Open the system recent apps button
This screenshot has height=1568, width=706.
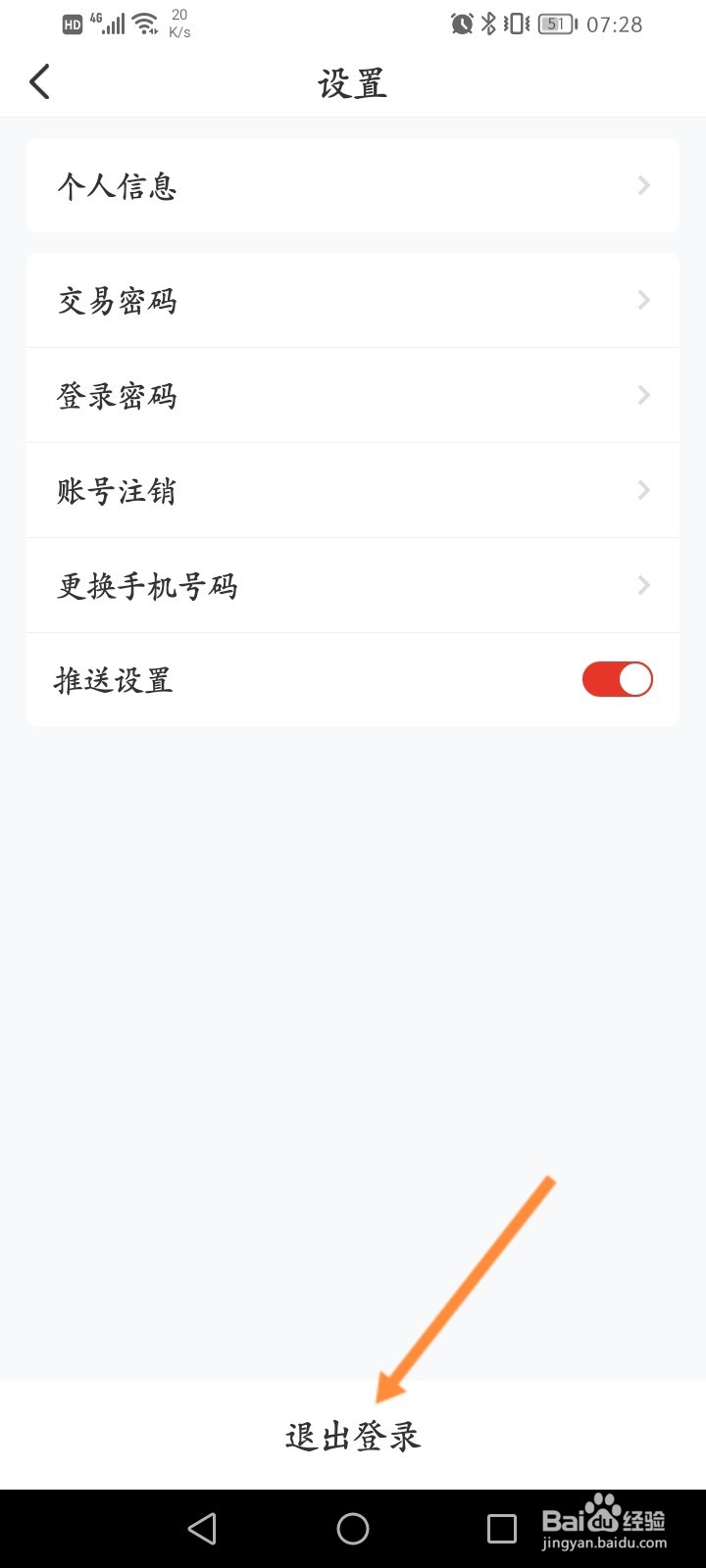[x=502, y=1529]
